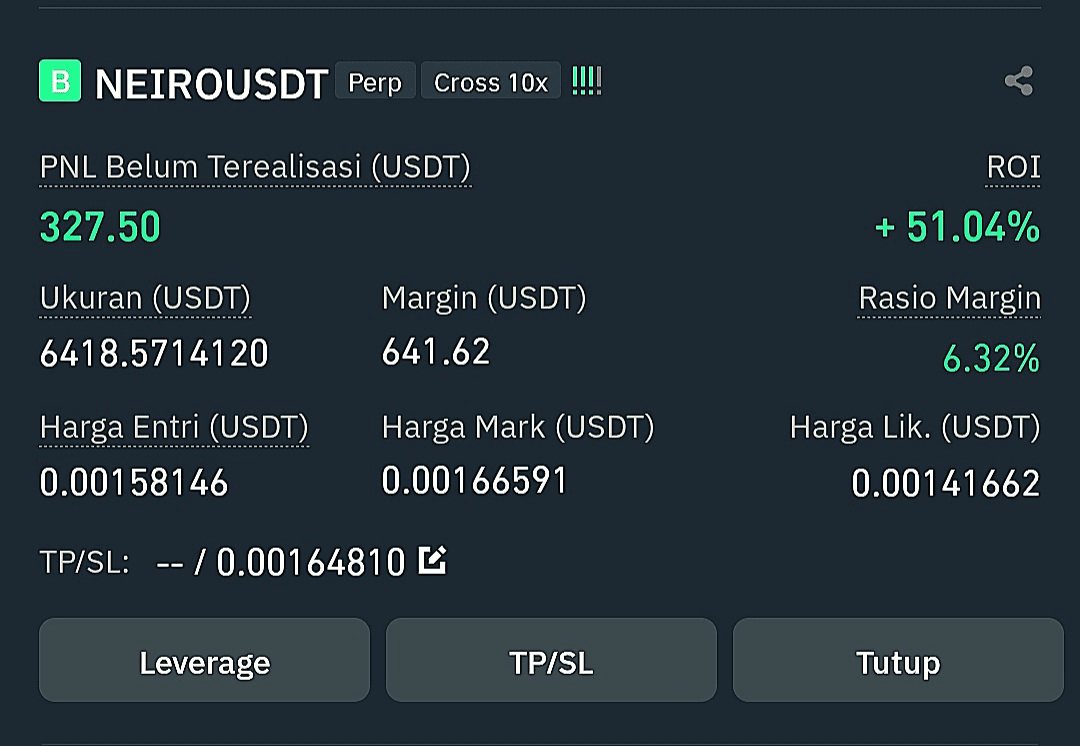Edit the TP/SL value with pencil icon
Viewport: 1080px width, 746px height.
tap(432, 561)
